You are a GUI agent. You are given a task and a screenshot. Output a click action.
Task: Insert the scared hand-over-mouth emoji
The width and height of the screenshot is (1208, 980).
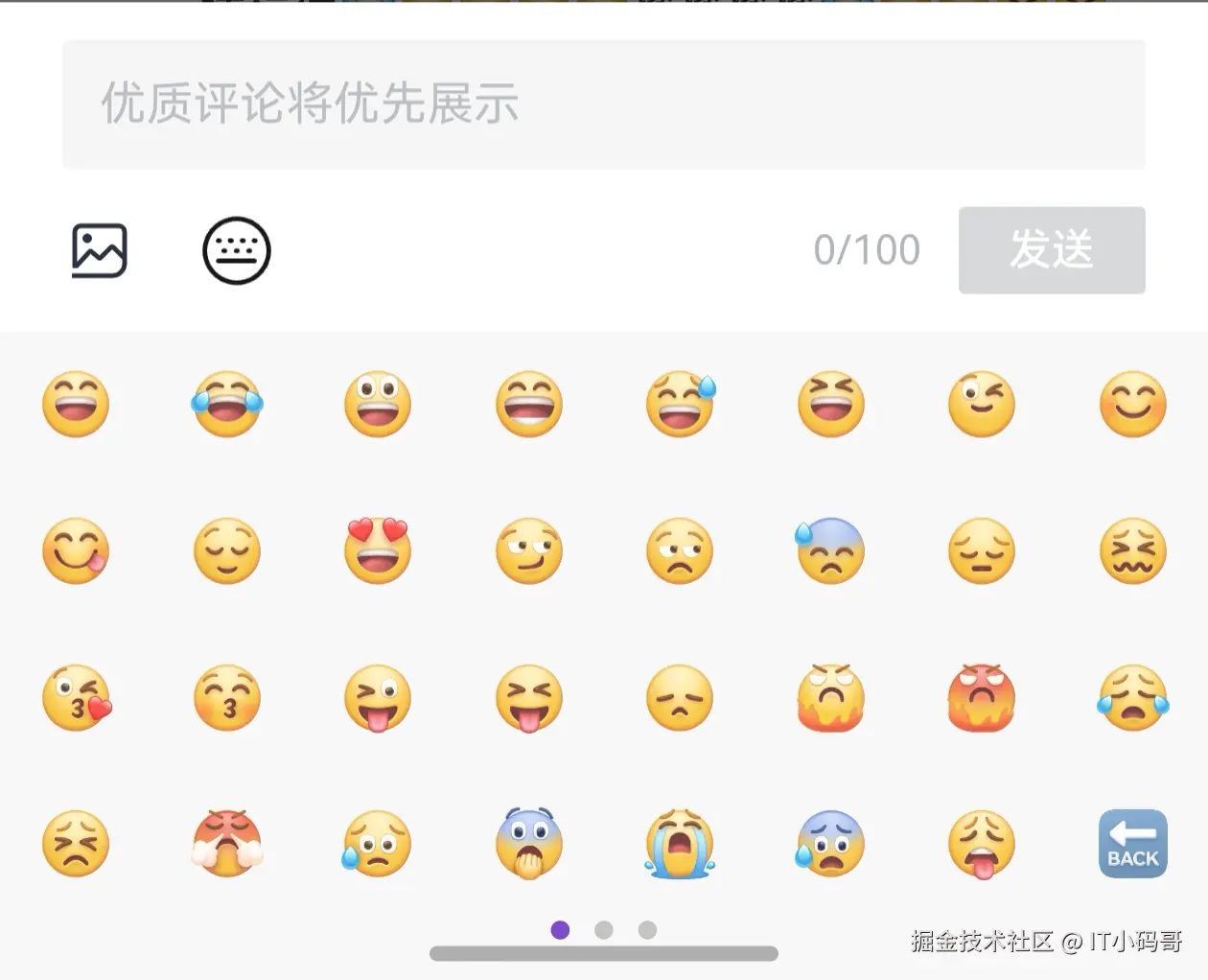529,844
